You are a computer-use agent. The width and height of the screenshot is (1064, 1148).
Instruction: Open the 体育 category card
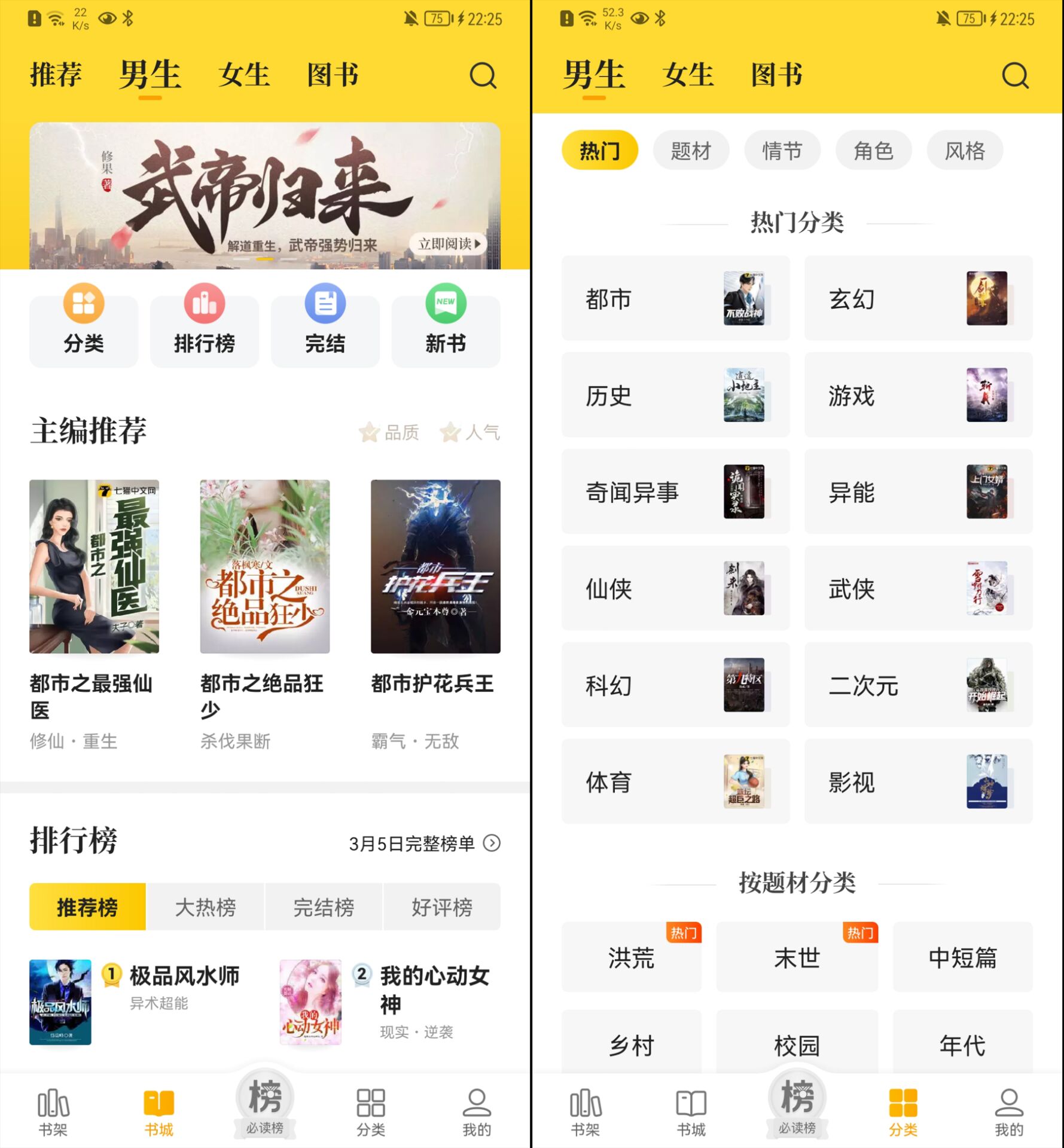(675, 782)
